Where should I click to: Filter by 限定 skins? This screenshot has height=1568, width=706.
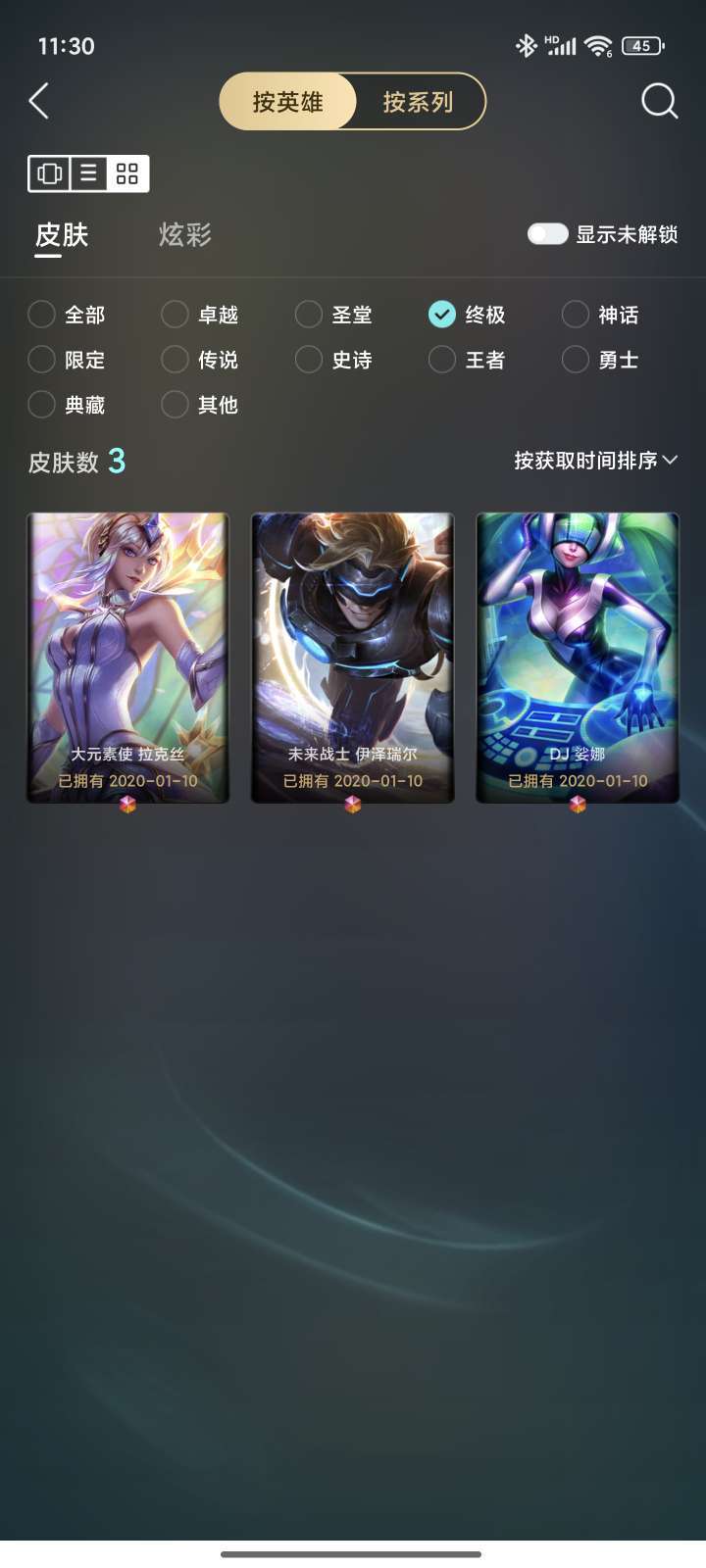tap(67, 360)
